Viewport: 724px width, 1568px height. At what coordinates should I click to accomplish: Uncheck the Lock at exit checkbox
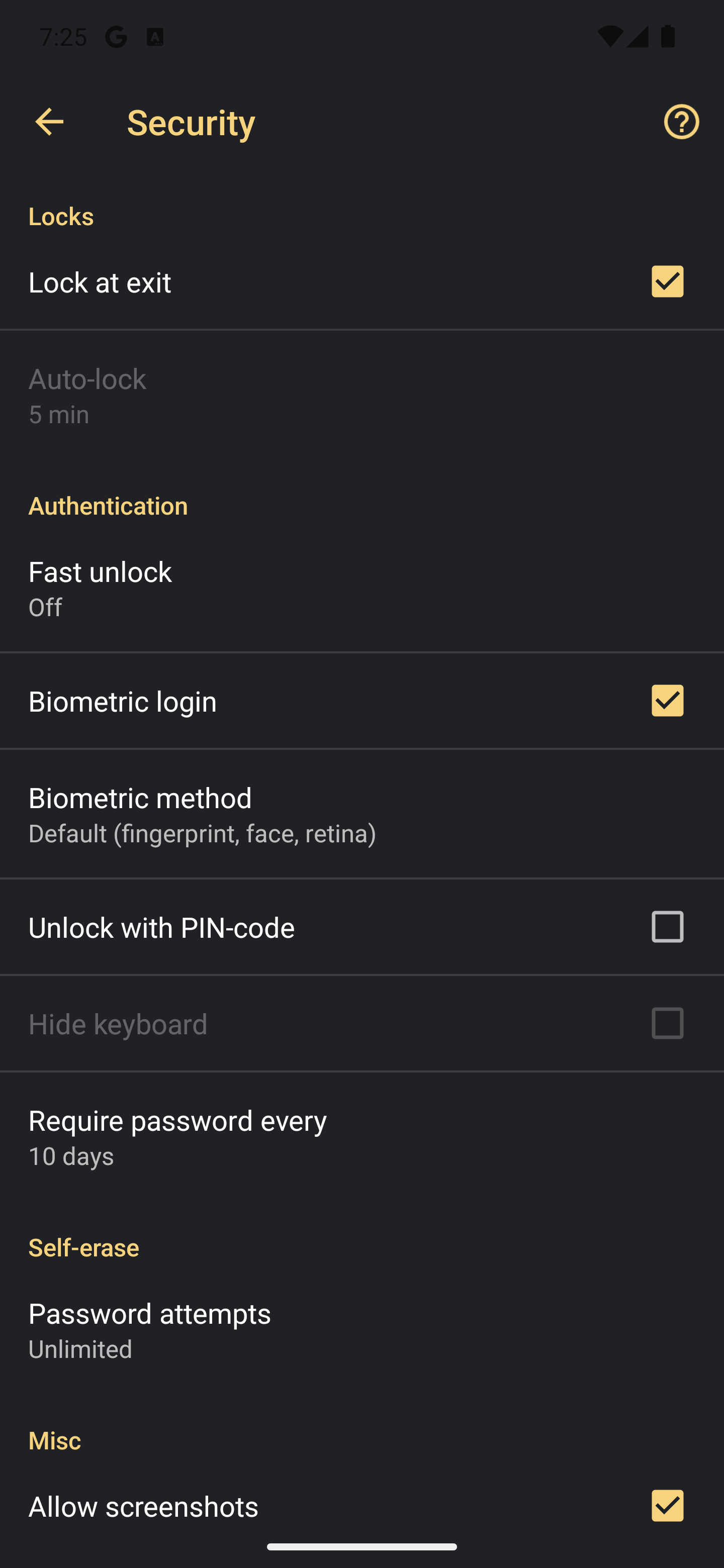click(667, 282)
